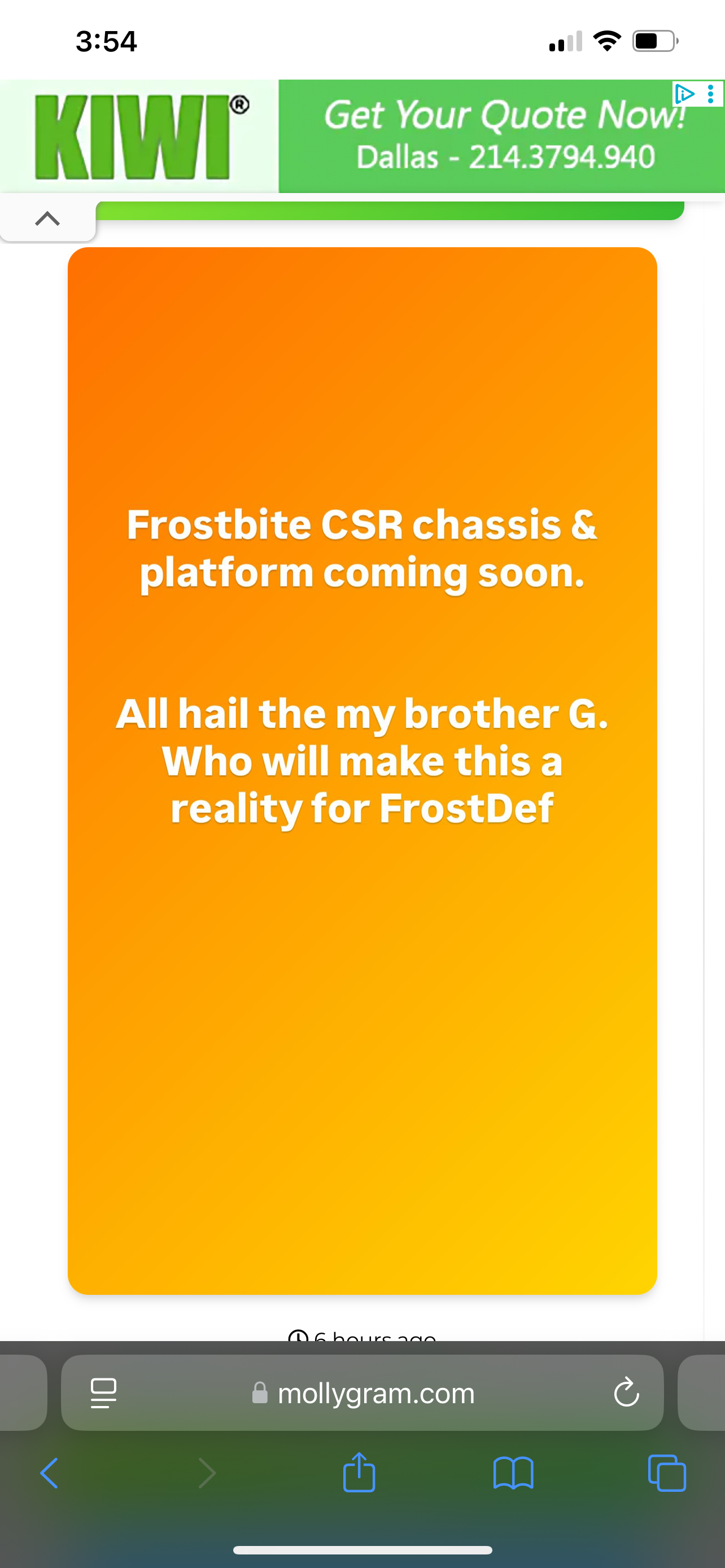Tap the mollygram.com address bar
Screen dimensions: 725x1568
363,1392
